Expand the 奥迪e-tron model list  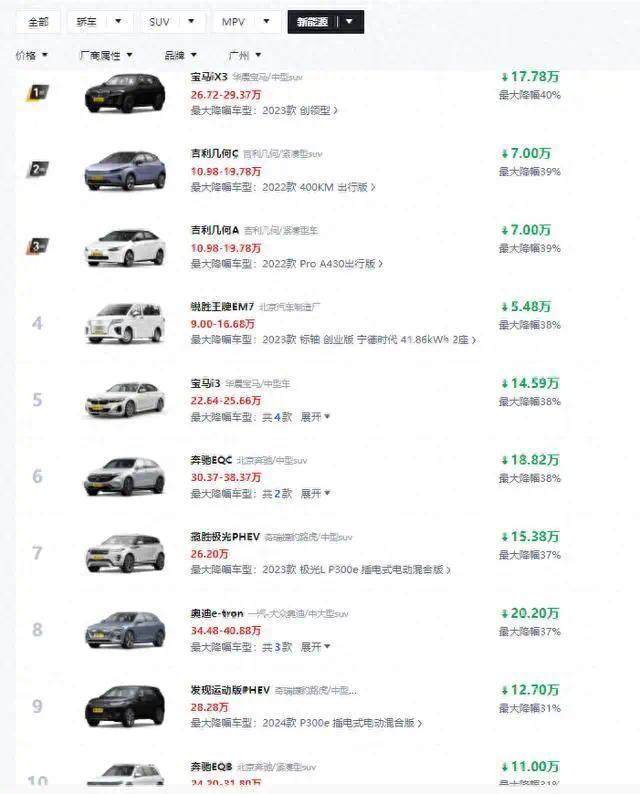(x=315, y=646)
